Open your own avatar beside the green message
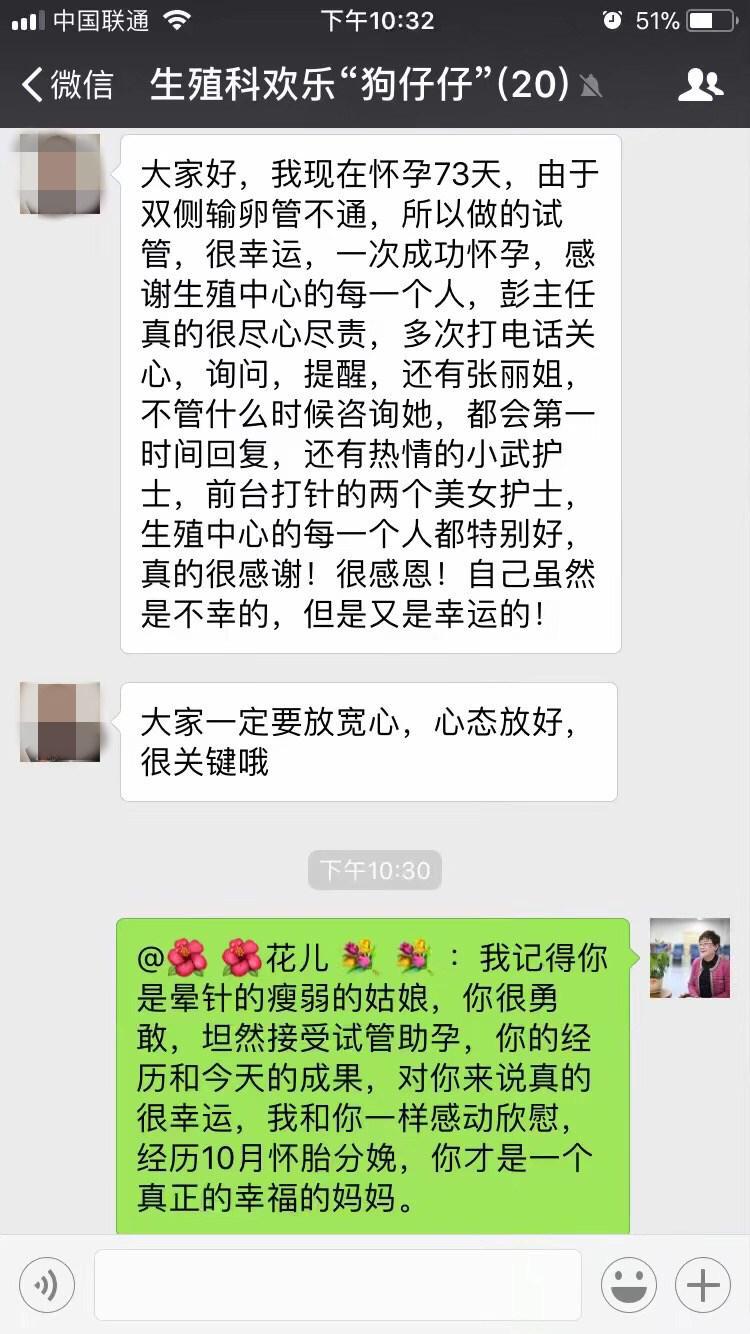 (x=689, y=958)
